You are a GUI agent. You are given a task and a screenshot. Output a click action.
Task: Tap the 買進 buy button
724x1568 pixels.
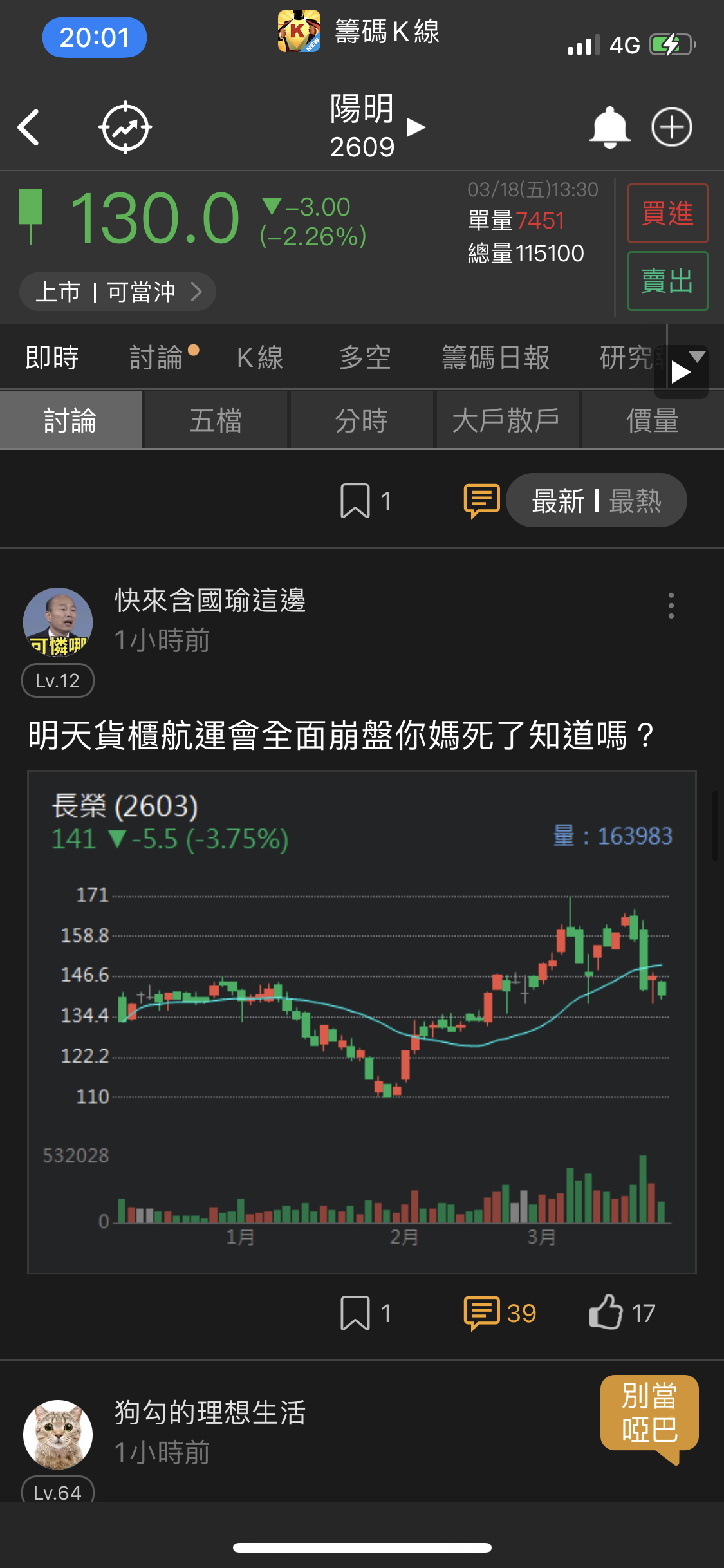click(x=667, y=214)
